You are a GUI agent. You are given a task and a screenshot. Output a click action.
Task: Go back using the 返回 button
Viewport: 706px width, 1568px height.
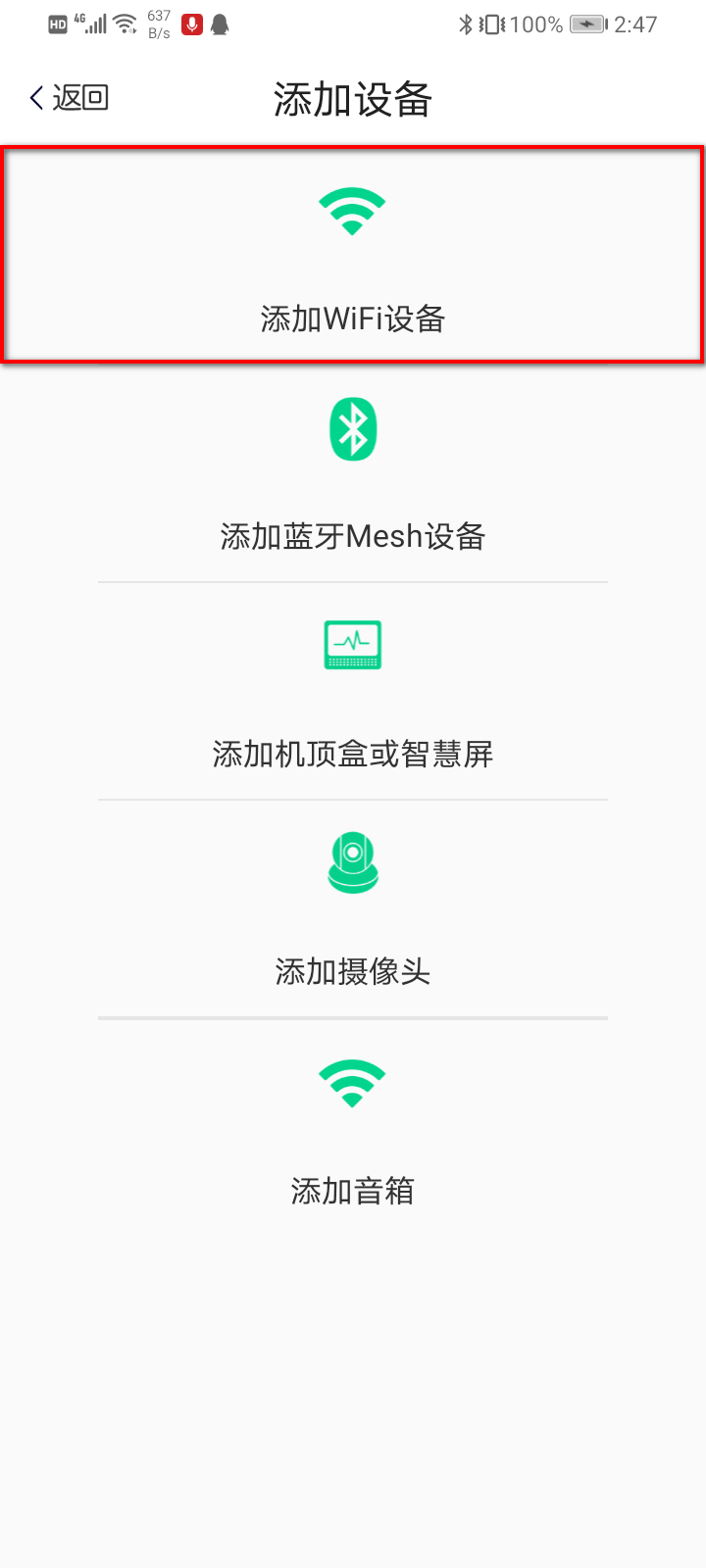click(x=69, y=98)
